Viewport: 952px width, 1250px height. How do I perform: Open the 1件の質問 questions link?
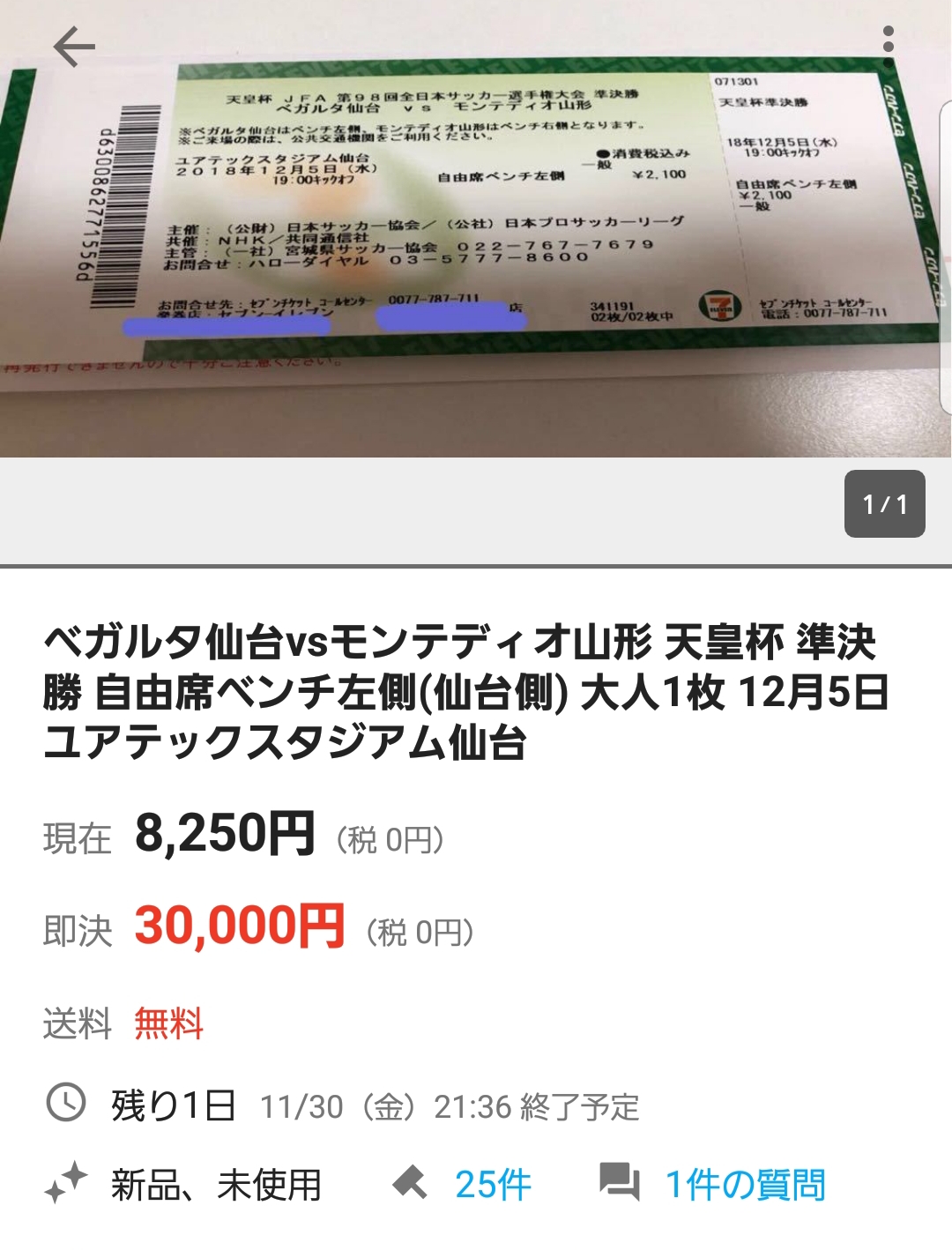744,1185
